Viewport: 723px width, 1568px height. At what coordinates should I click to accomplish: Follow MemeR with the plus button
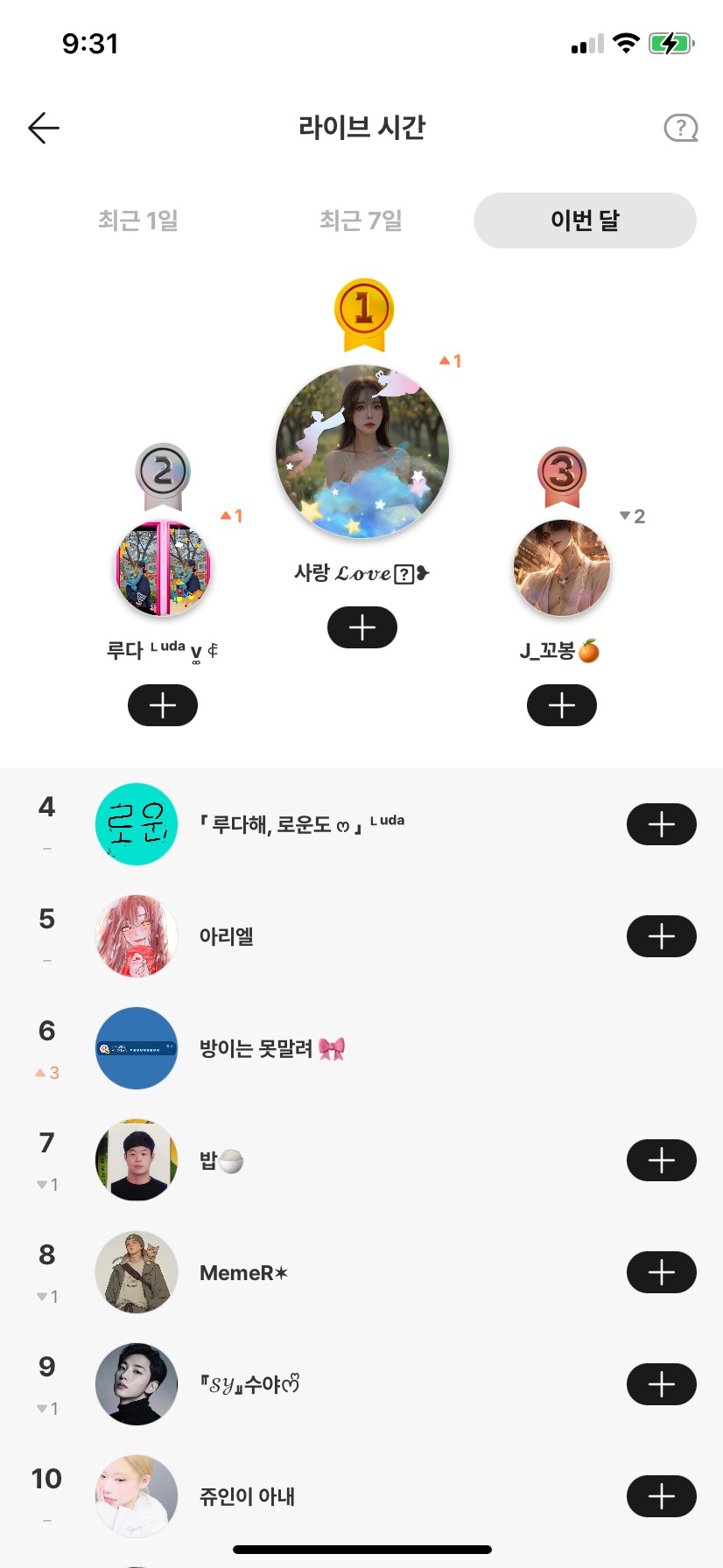(x=661, y=1272)
